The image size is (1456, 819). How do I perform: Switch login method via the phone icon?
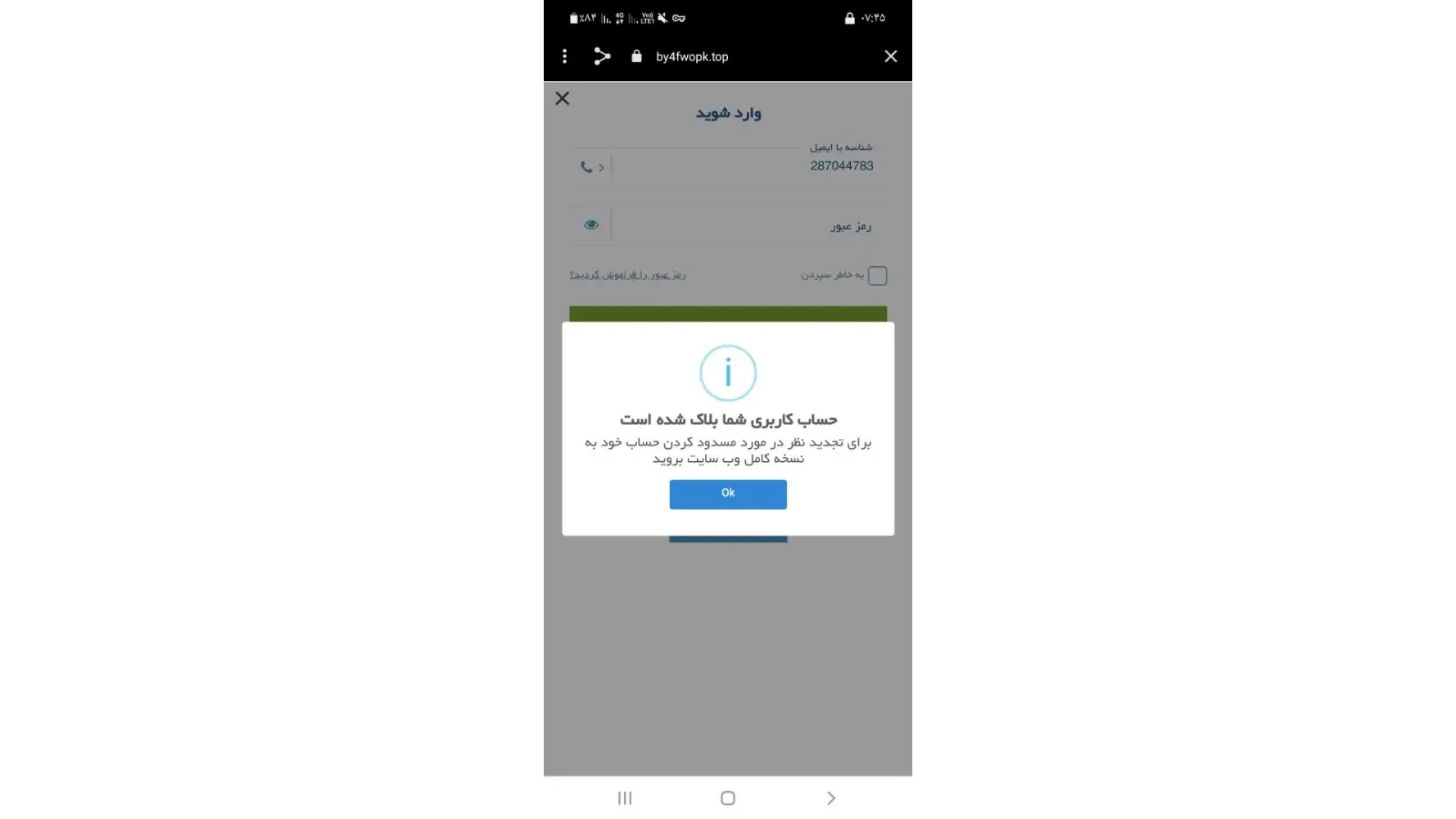[x=591, y=167]
